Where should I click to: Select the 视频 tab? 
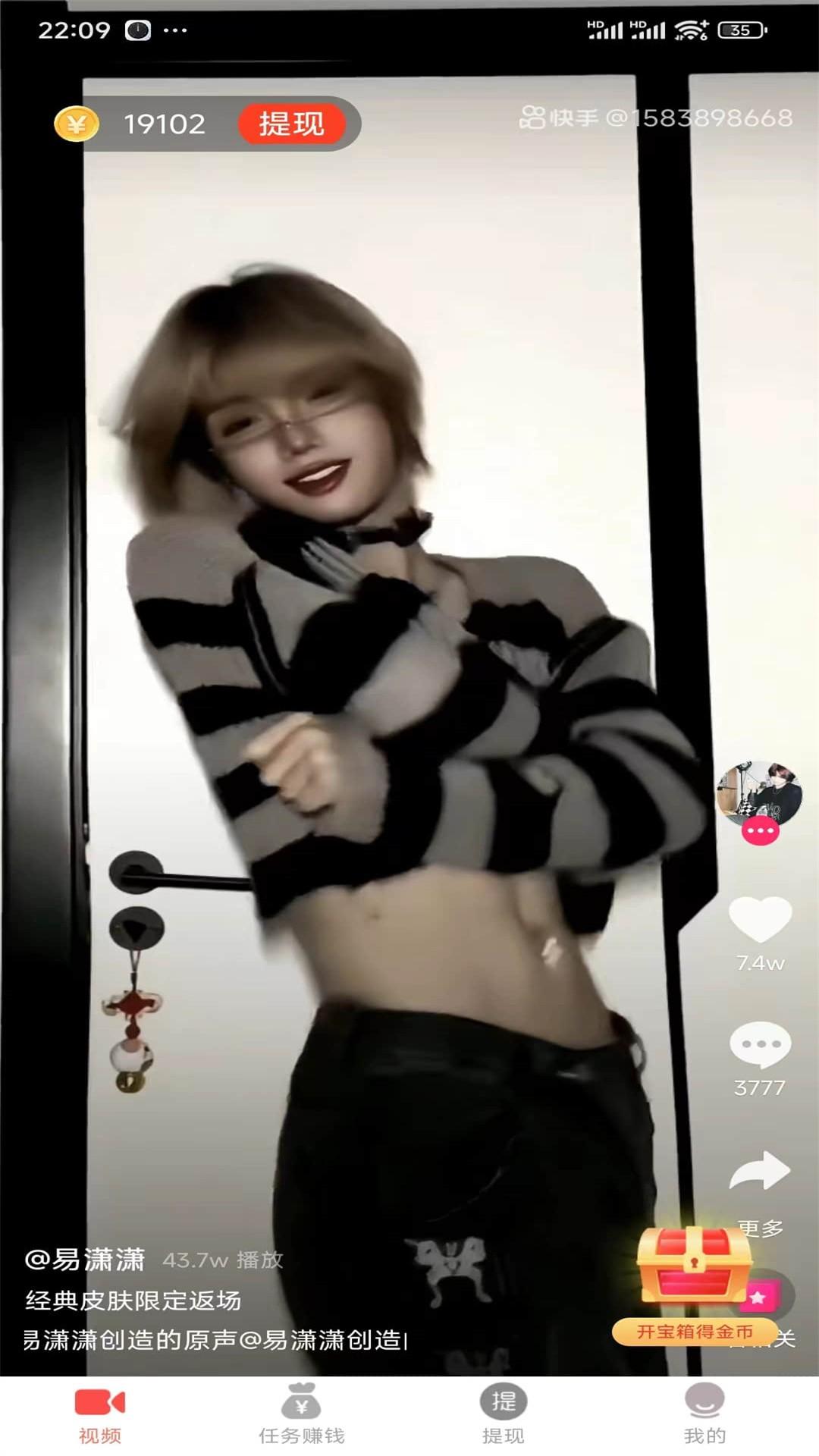(99, 1414)
